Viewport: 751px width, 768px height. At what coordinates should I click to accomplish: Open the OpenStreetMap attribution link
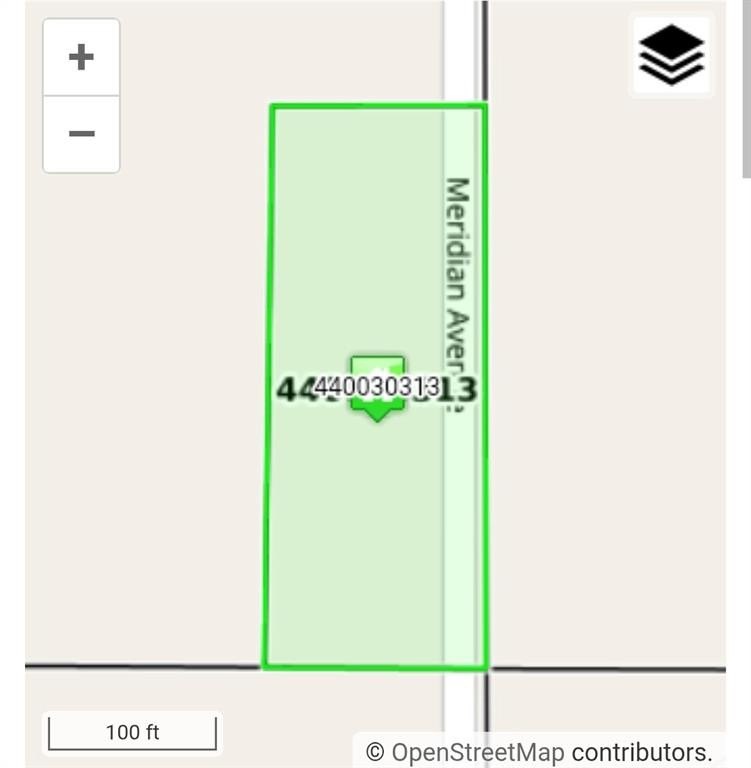[x=478, y=752]
